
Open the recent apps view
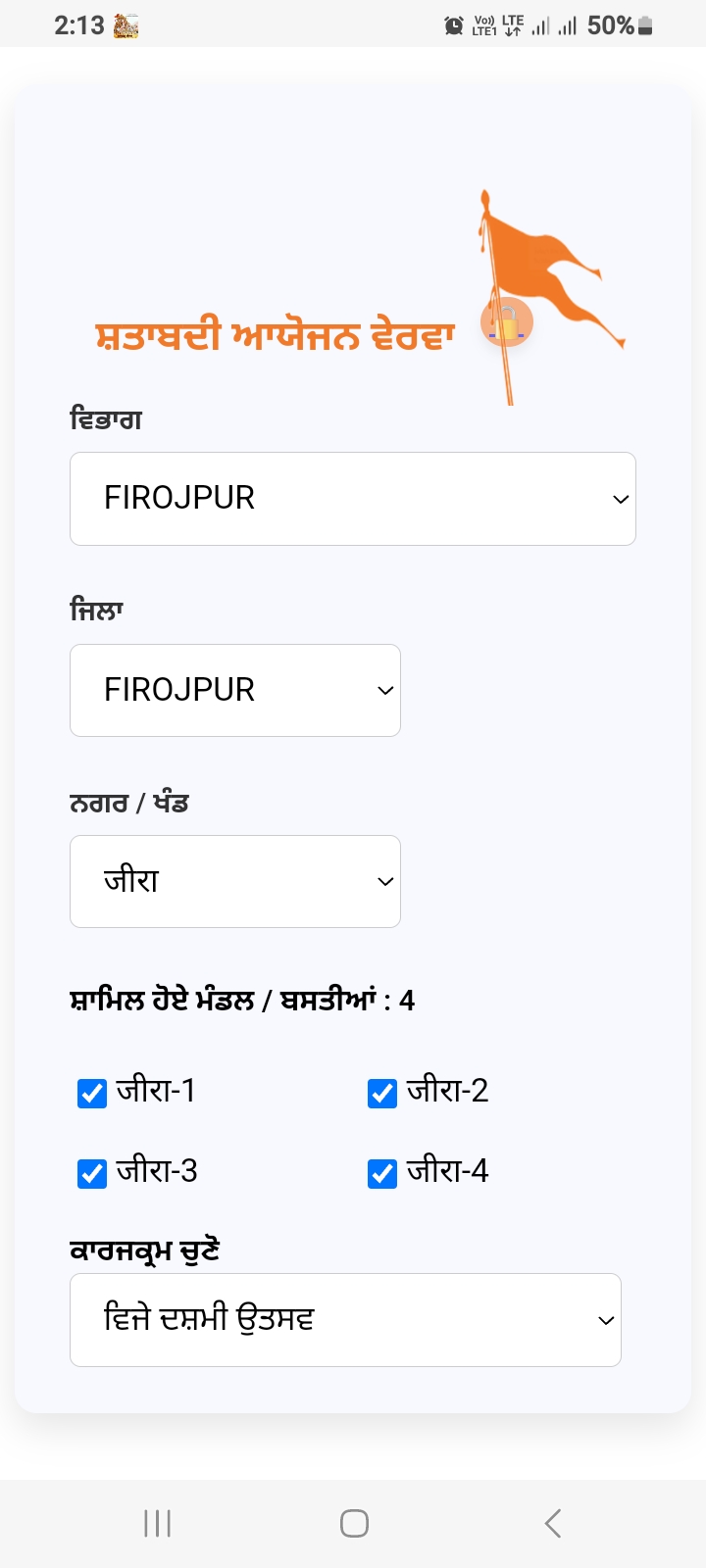(x=157, y=1523)
